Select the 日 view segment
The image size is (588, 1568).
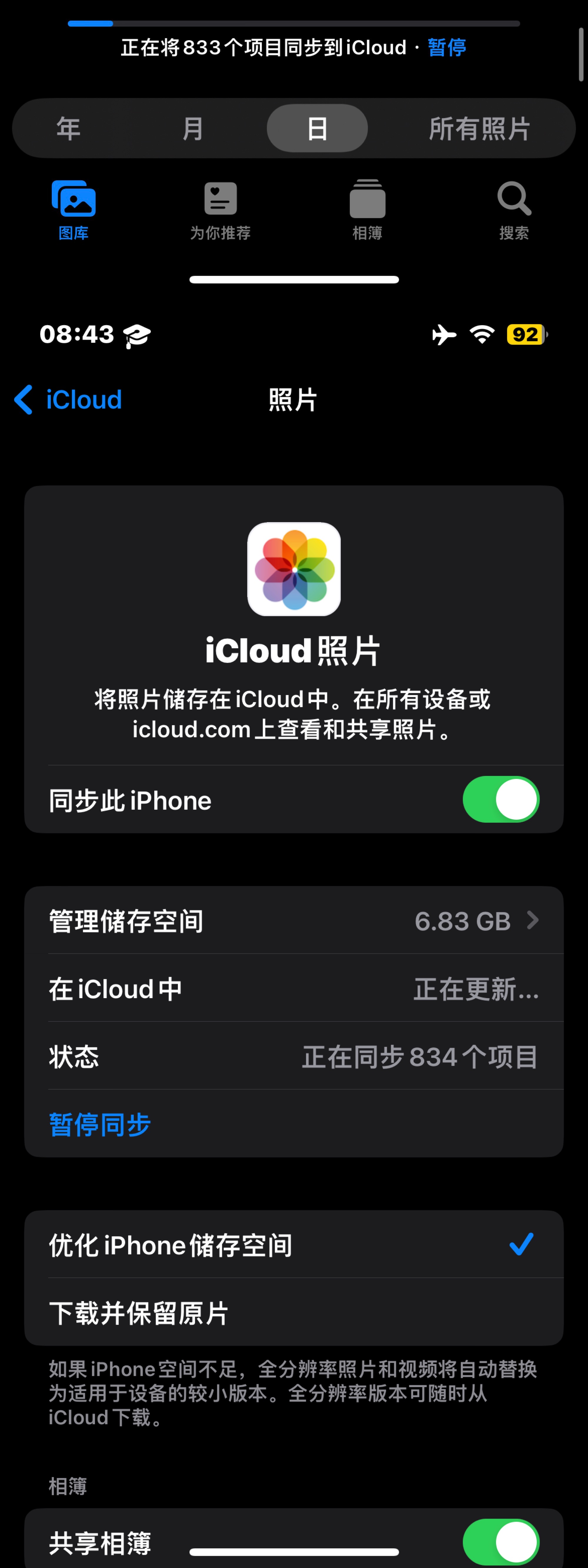[x=317, y=128]
